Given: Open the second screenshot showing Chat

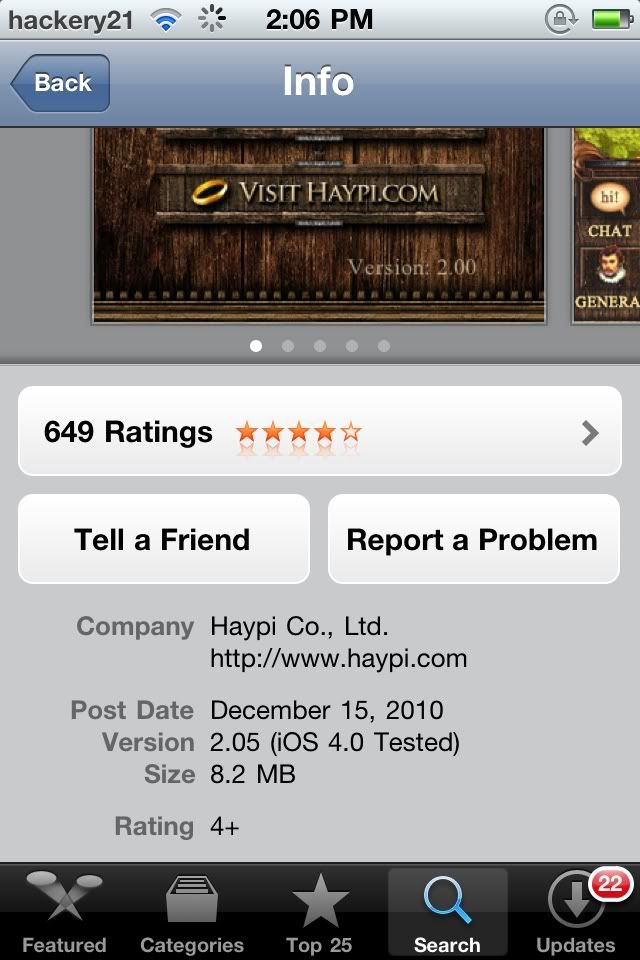Looking at the screenshot, I should click(x=607, y=225).
